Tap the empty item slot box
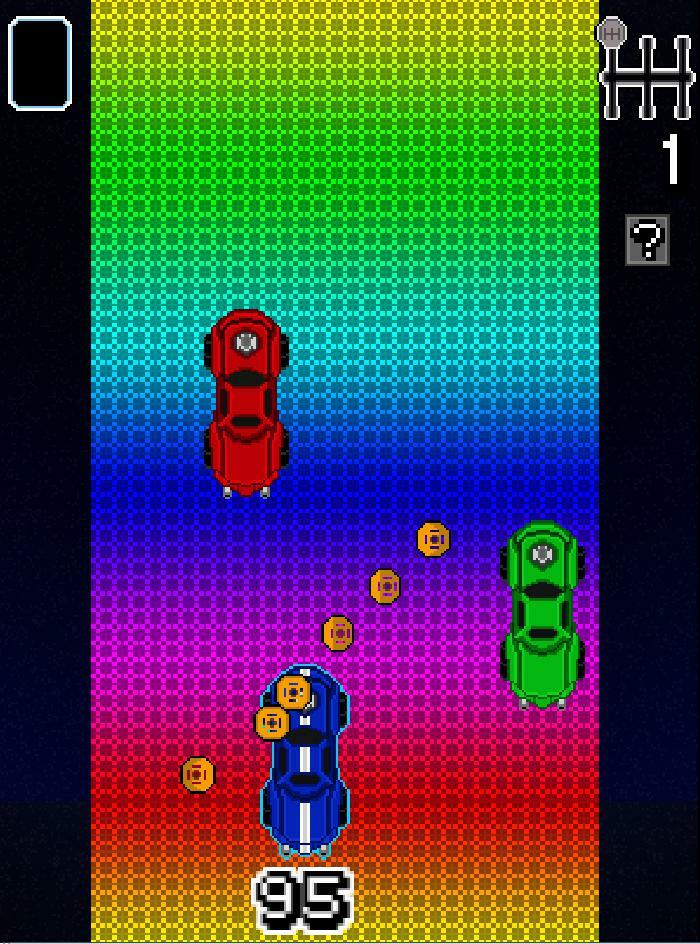This screenshot has width=700, height=944. [x=40, y=63]
